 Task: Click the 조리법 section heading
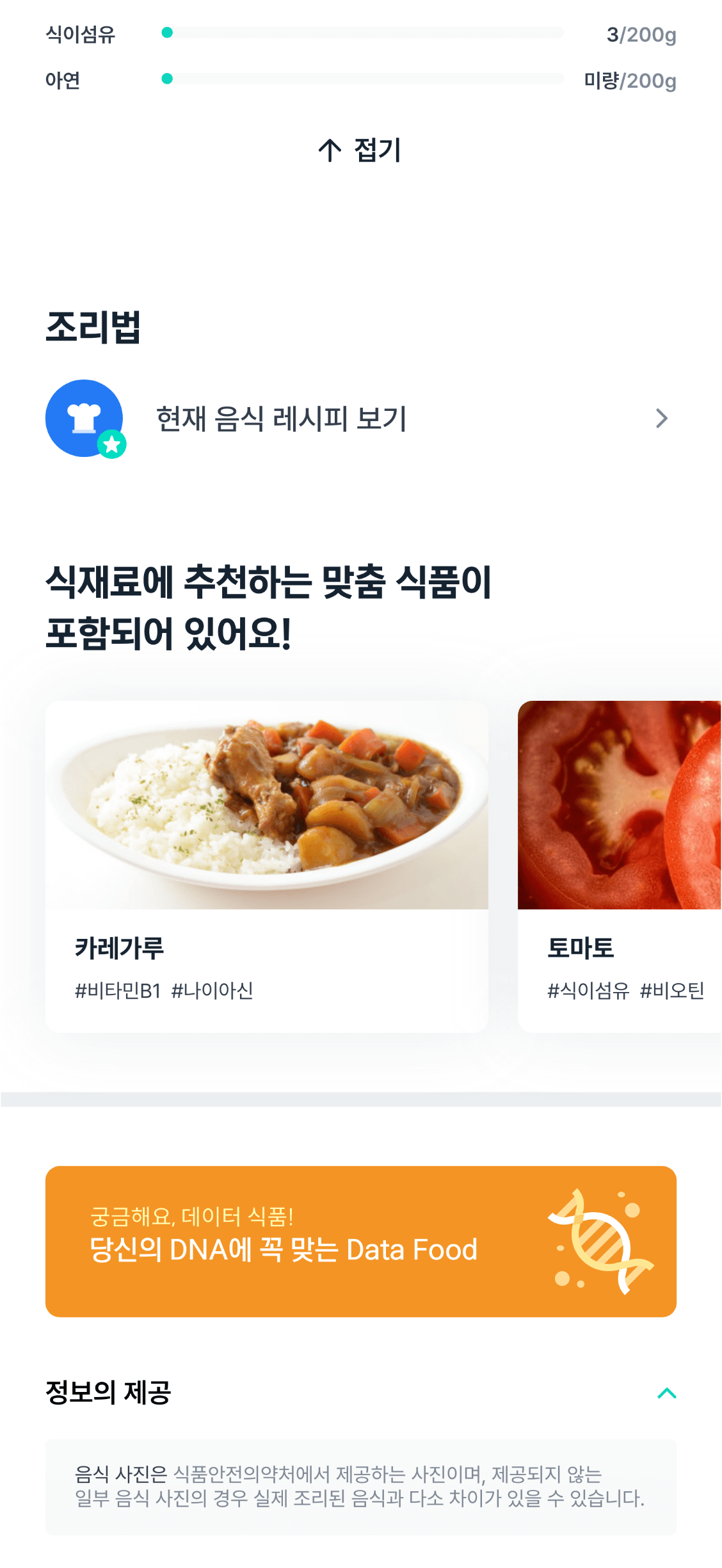[x=96, y=328]
